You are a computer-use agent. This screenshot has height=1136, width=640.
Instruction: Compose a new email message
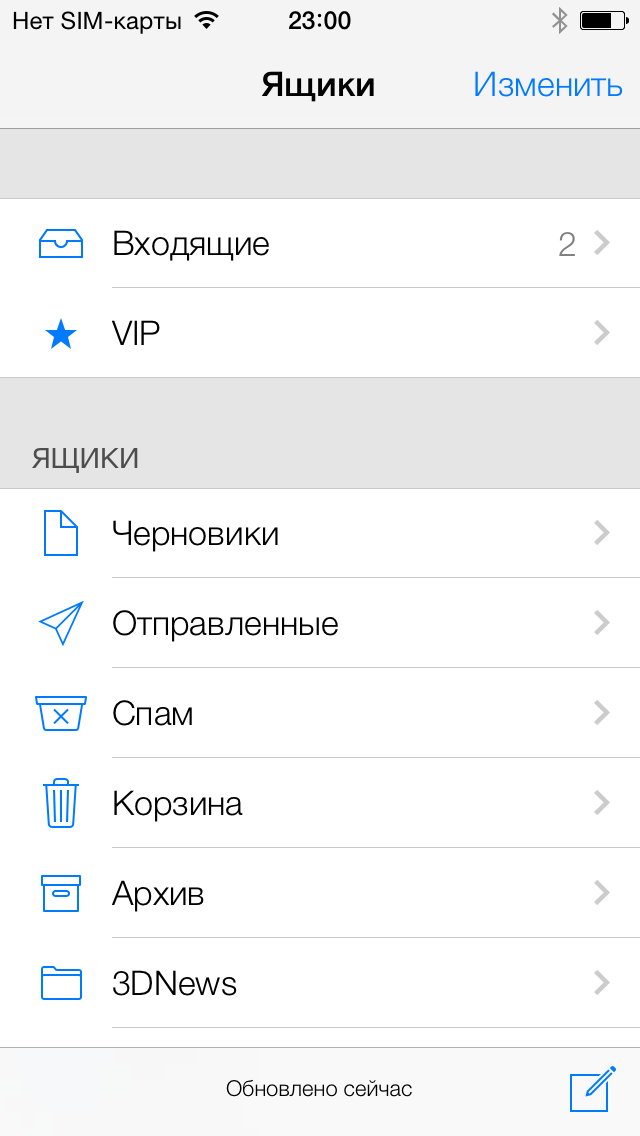(593, 1088)
